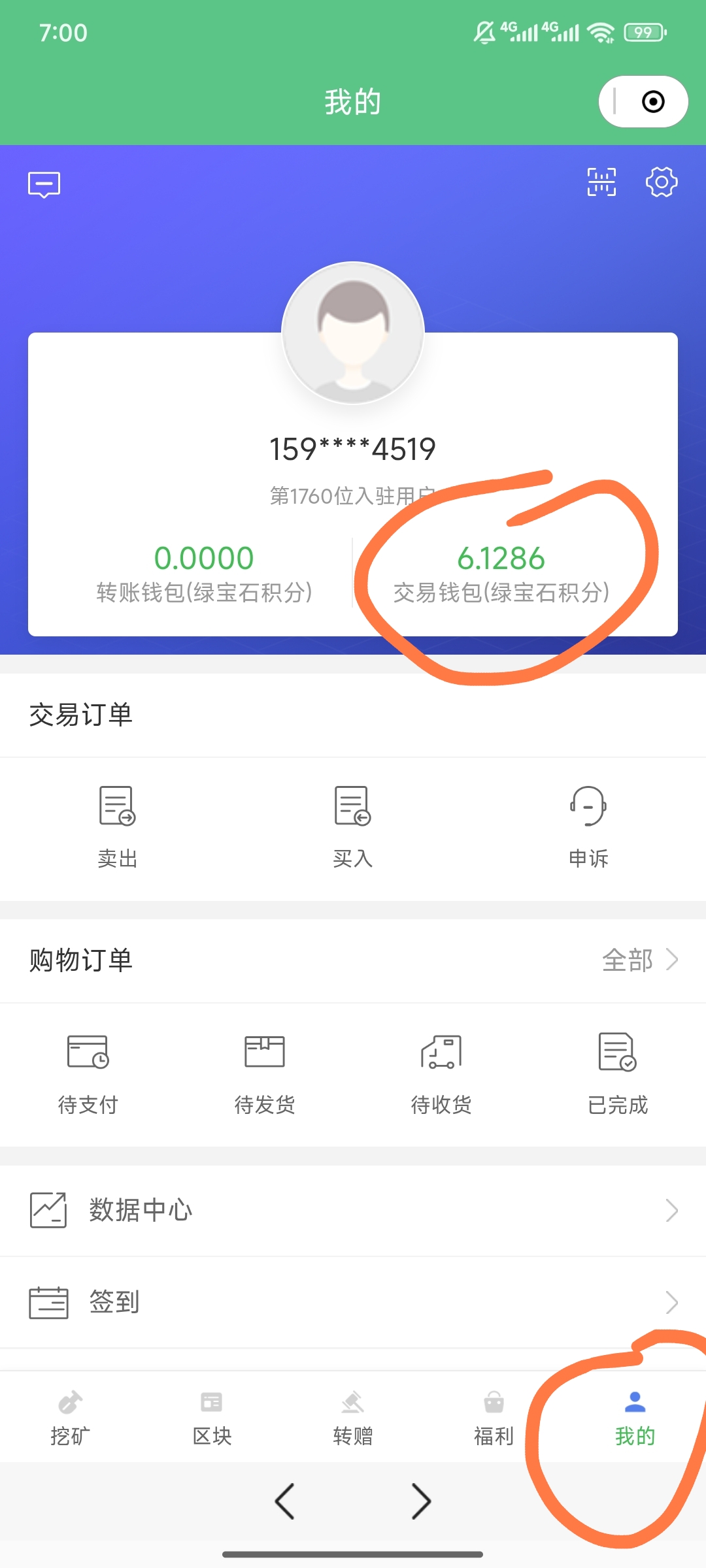Open all shopping orders via 全部 link

pos(637,960)
